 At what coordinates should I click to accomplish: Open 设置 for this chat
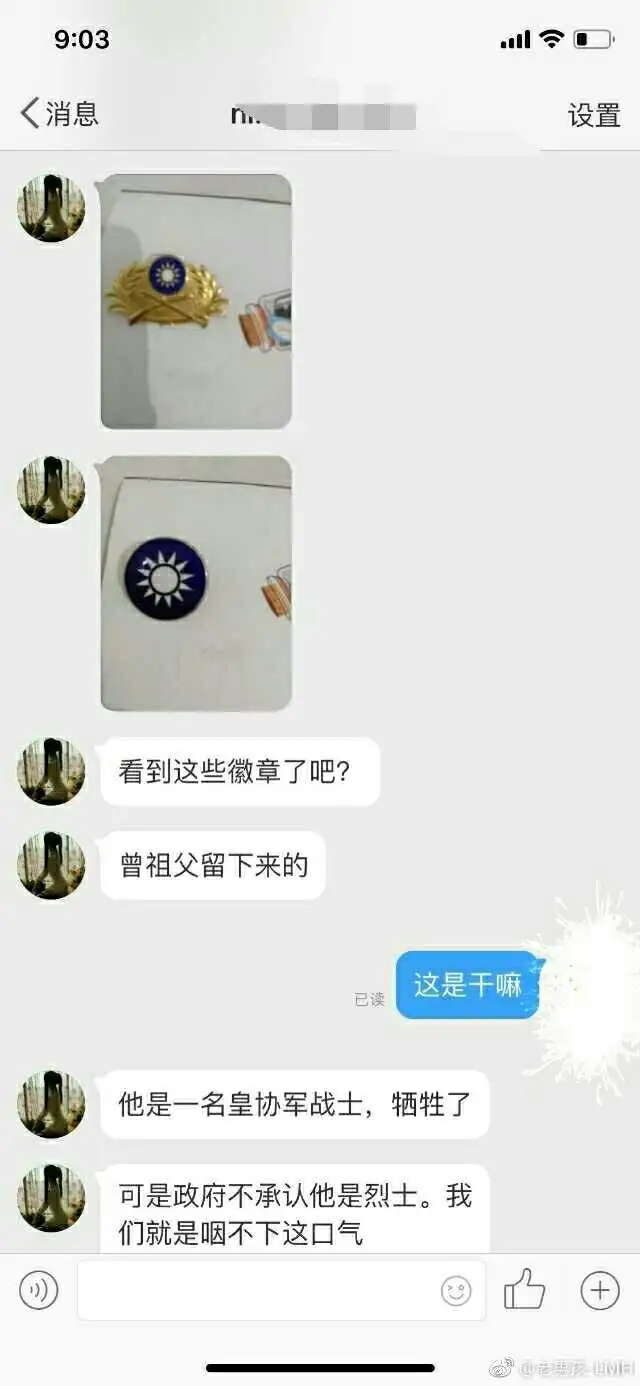point(594,115)
